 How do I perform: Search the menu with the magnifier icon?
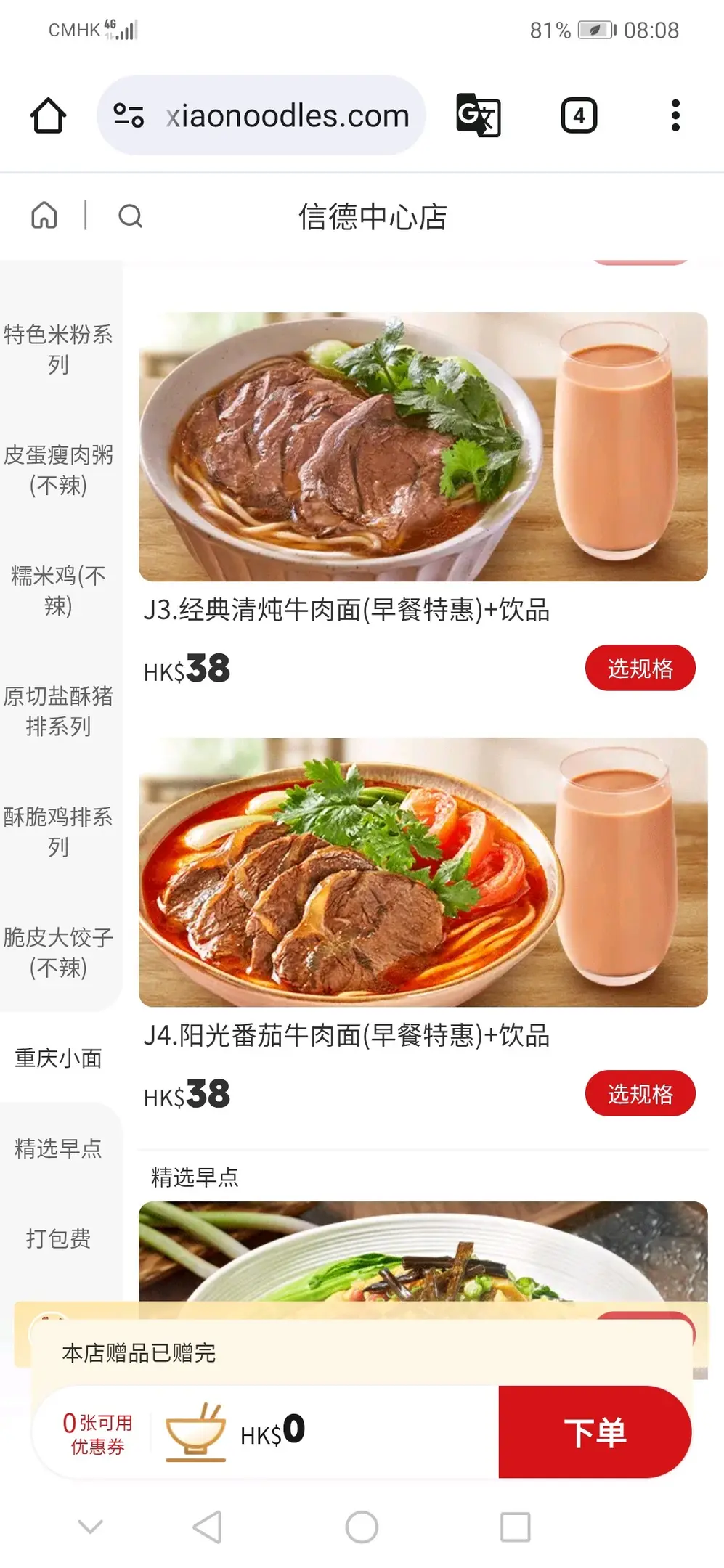[130, 216]
